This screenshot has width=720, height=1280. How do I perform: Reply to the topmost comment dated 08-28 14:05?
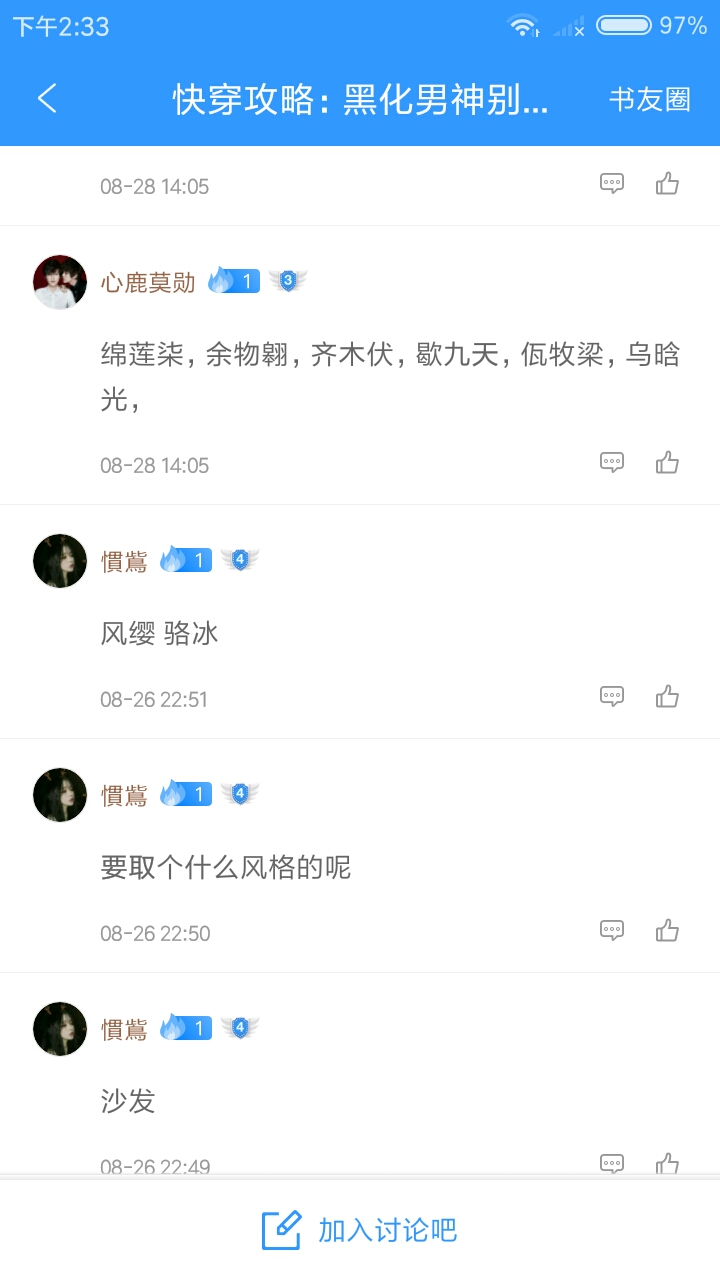612,183
